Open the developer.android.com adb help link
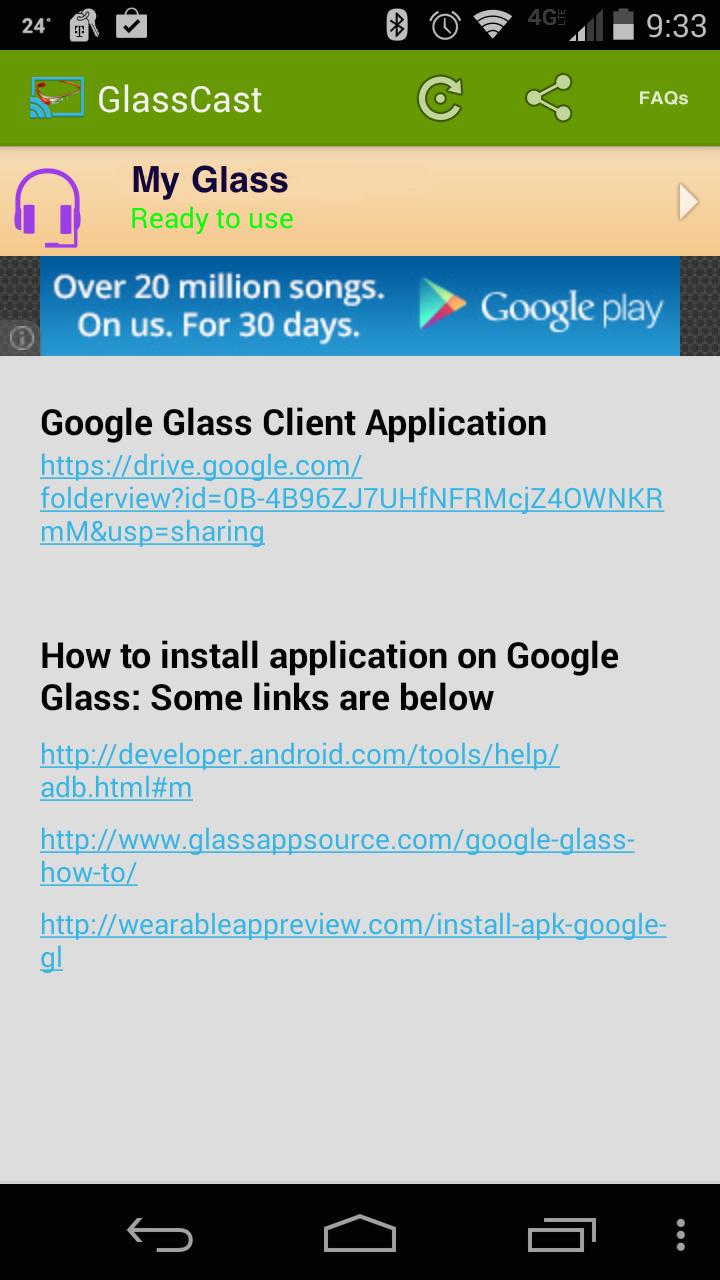Screen dimensions: 720x1280 [x=299, y=770]
